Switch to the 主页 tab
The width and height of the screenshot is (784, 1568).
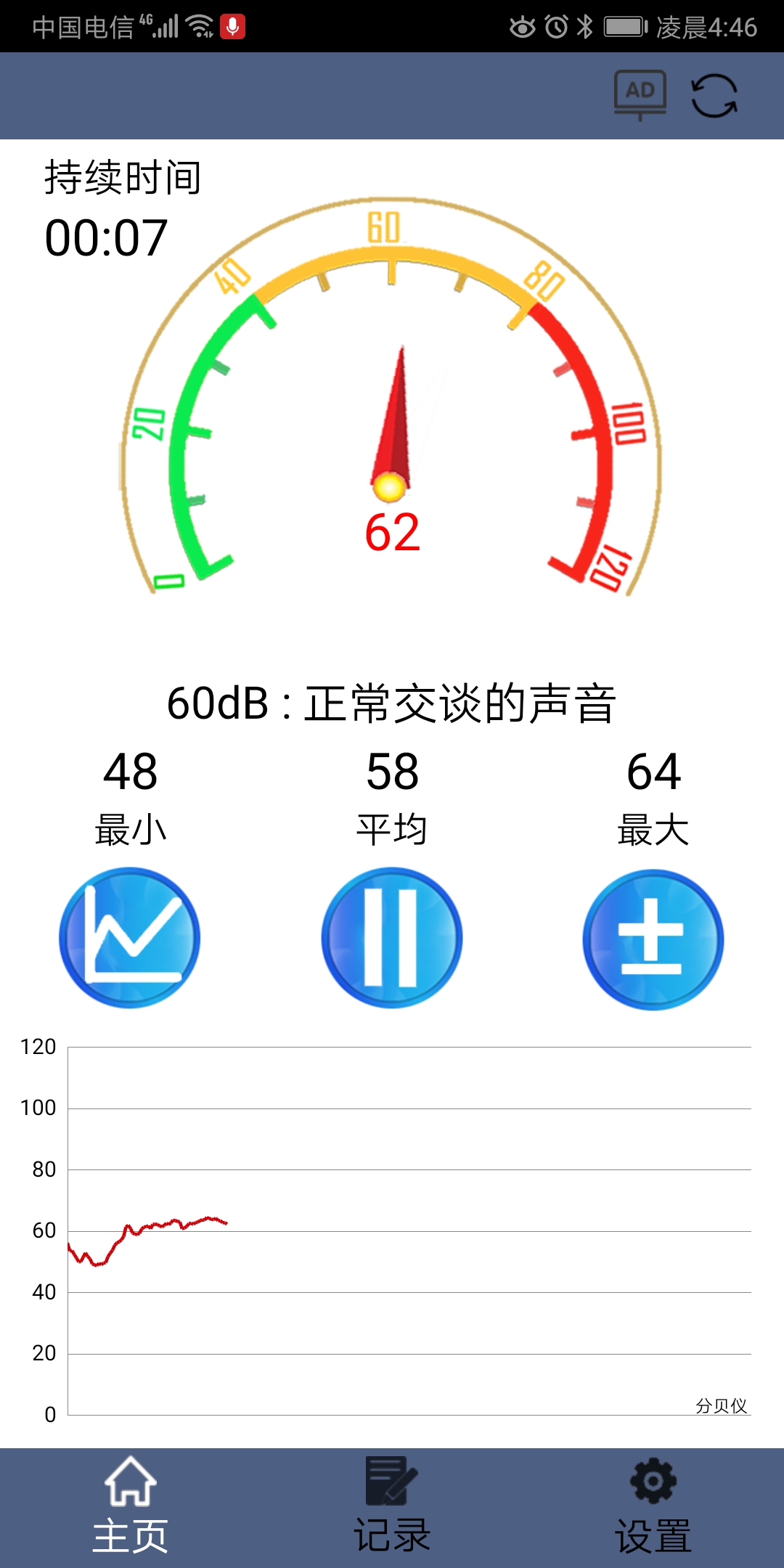click(131, 1507)
